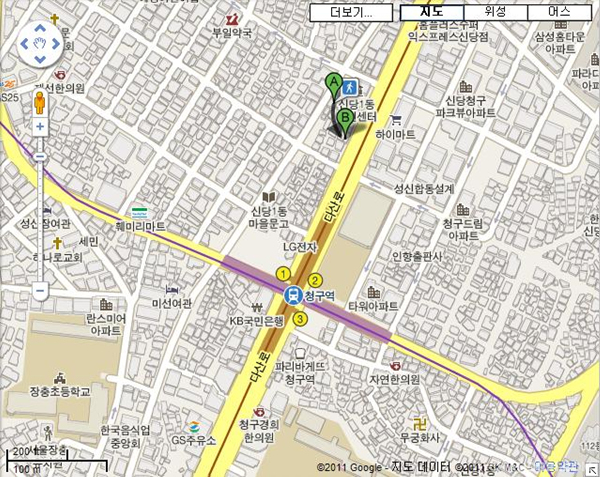Pan the map down with the arrow

(x=40, y=60)
